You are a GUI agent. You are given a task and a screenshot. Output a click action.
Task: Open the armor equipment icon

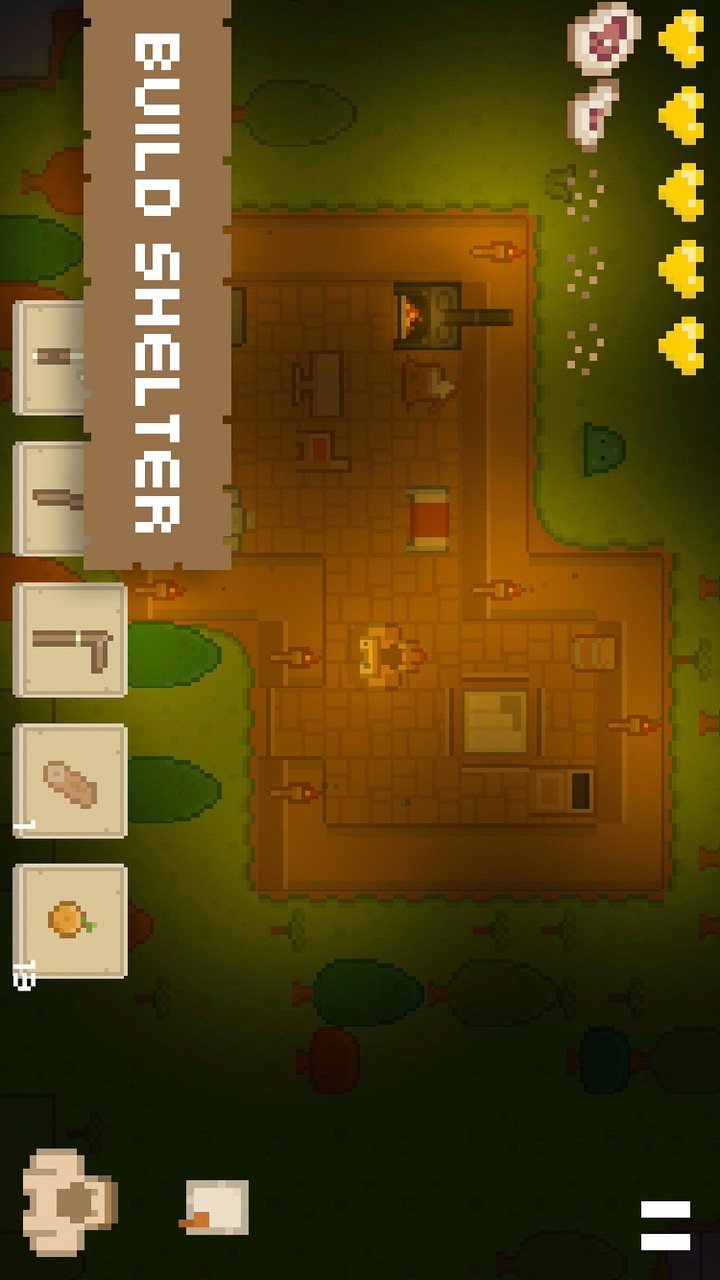click(x=69, y=1201)
